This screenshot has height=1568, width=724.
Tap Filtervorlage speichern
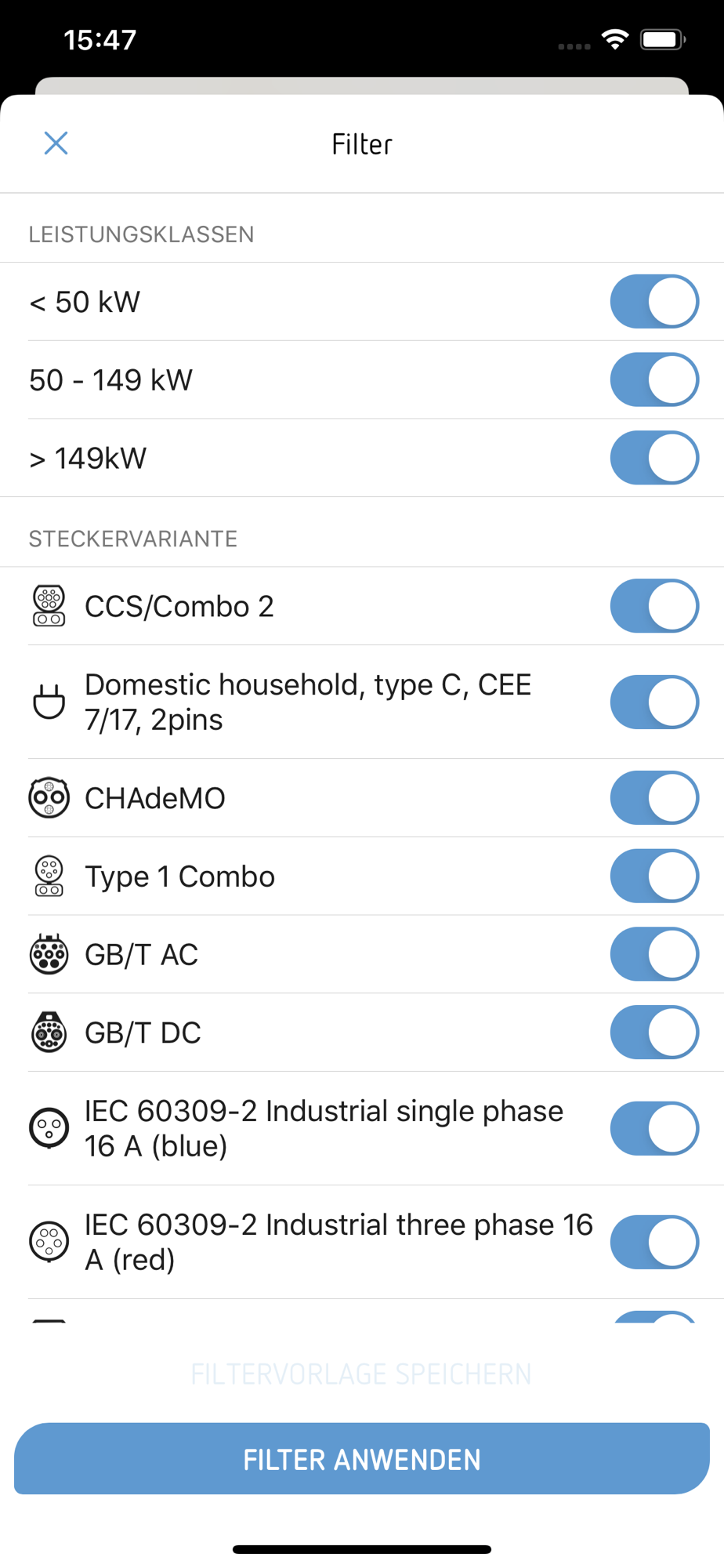tap(361, 1374)
